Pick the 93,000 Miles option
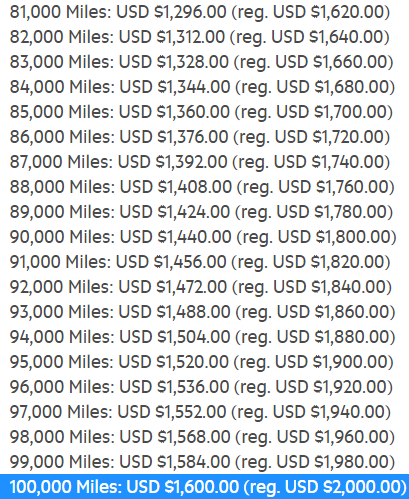Image resolution: width=409 pixels, height=499 pixels. pos(204,312)
